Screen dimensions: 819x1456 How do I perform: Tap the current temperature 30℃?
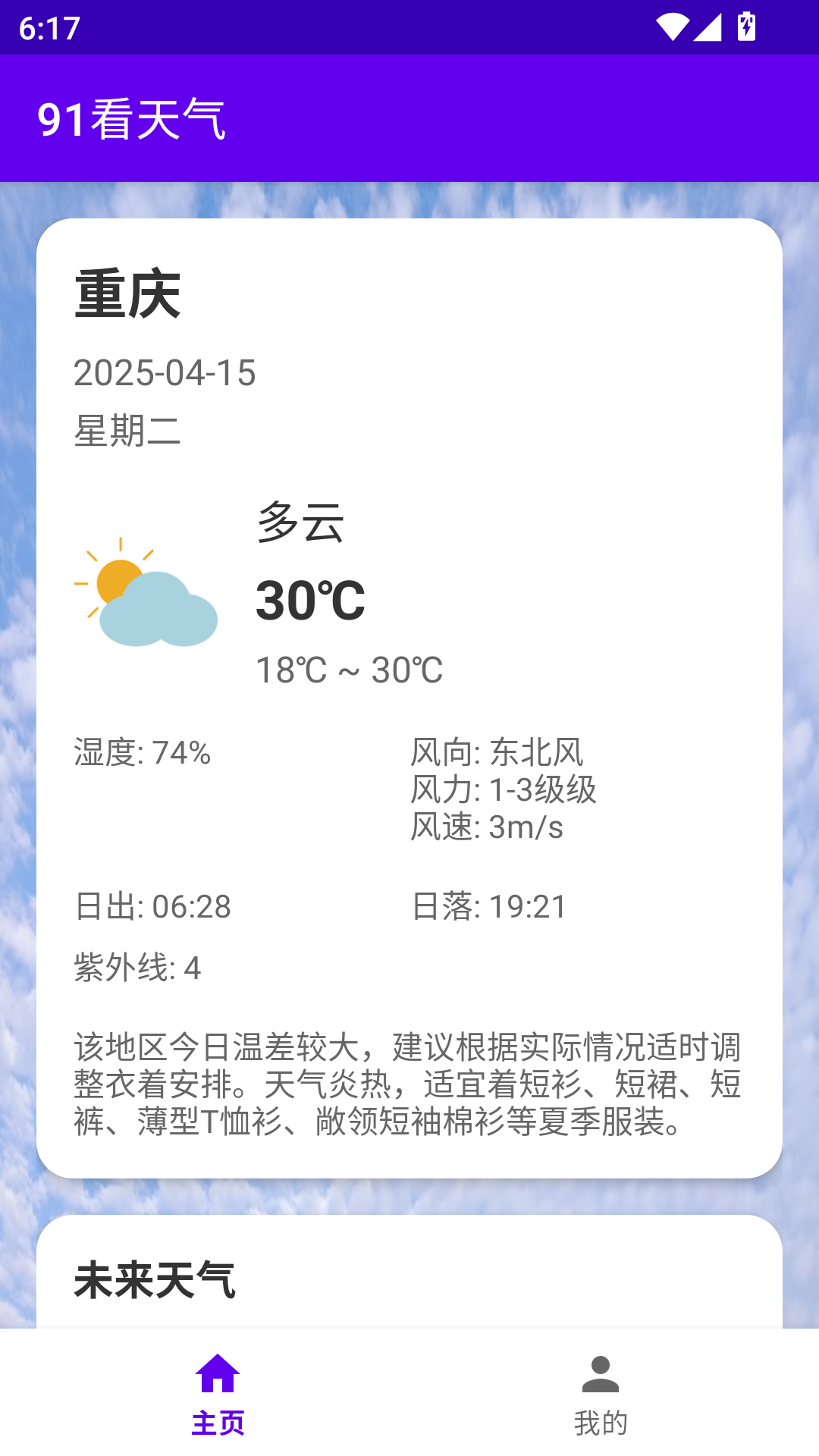309,603
